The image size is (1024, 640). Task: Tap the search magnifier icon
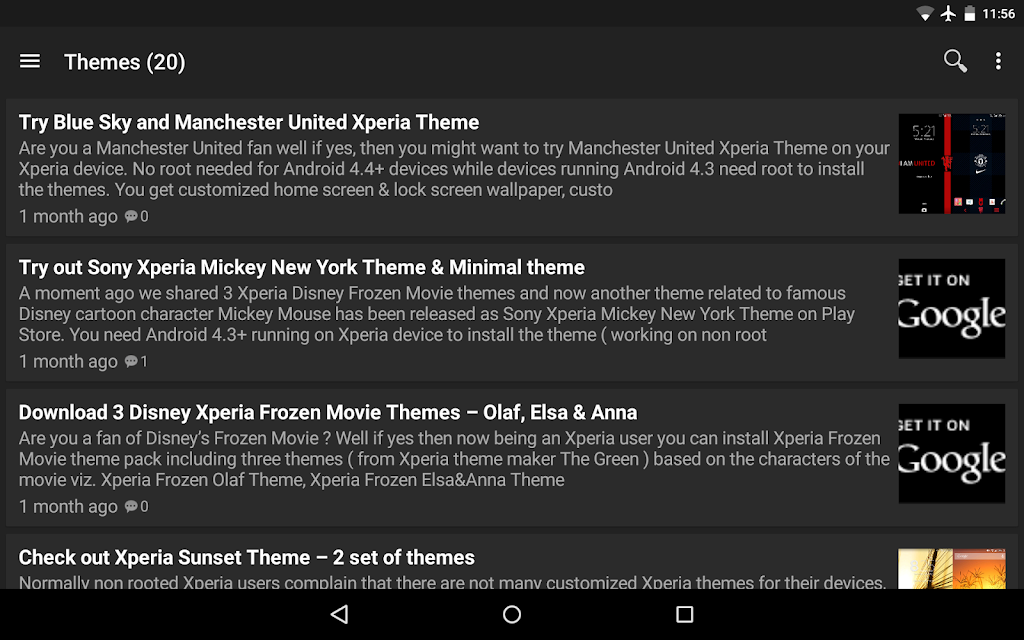click(x=955, y=61)
